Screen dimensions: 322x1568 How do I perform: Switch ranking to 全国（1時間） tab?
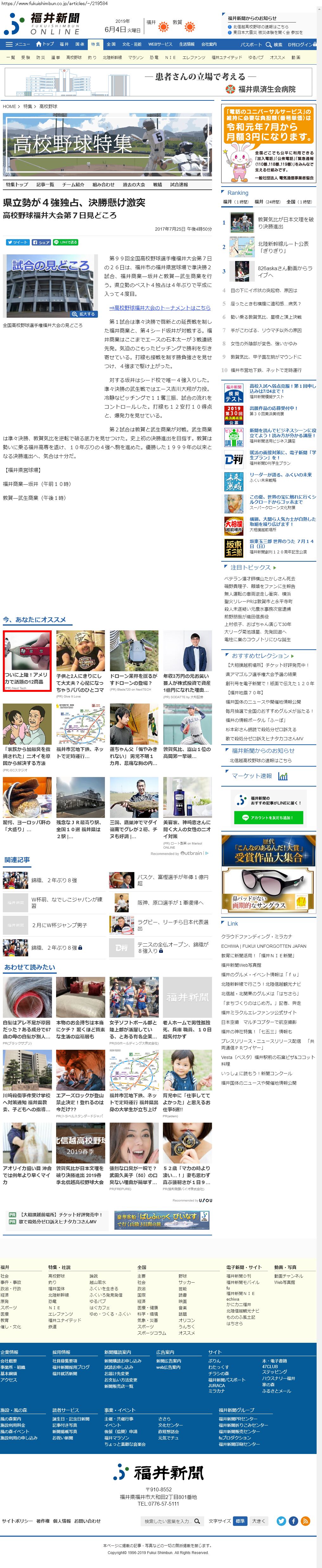pos(299,201)
